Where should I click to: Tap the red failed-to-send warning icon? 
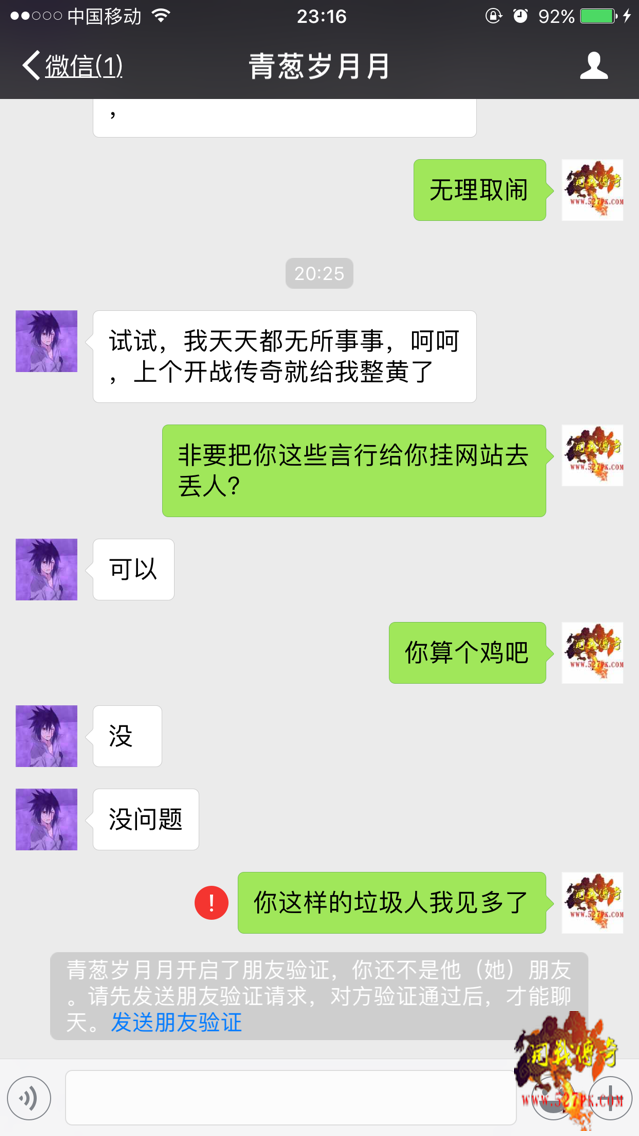click(211, 903)
